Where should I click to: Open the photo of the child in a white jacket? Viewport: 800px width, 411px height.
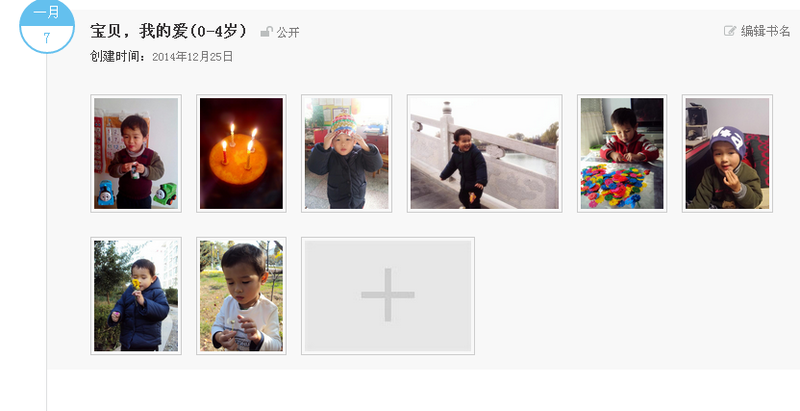coord(241,296)
